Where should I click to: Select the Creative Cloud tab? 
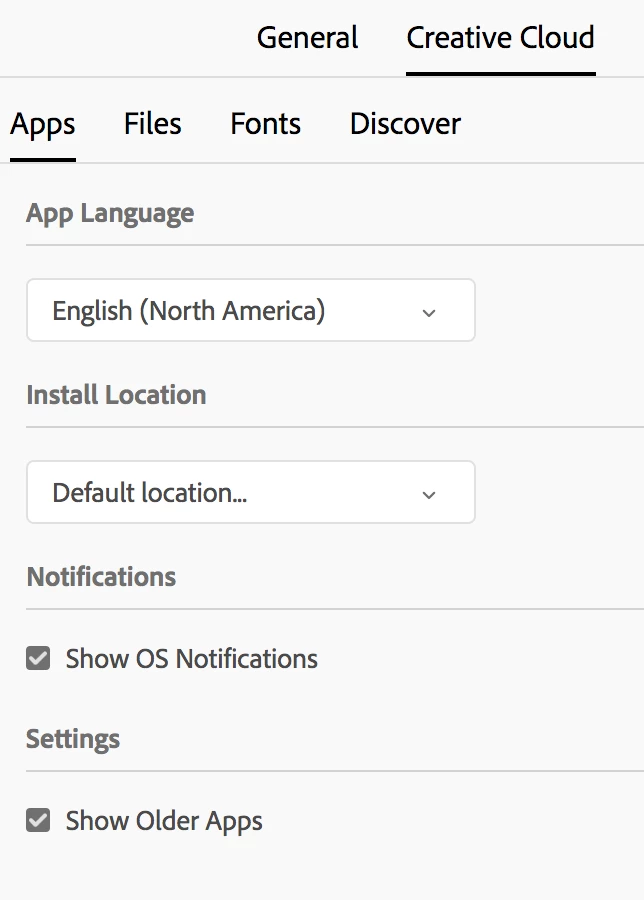(x=500, y=38)
